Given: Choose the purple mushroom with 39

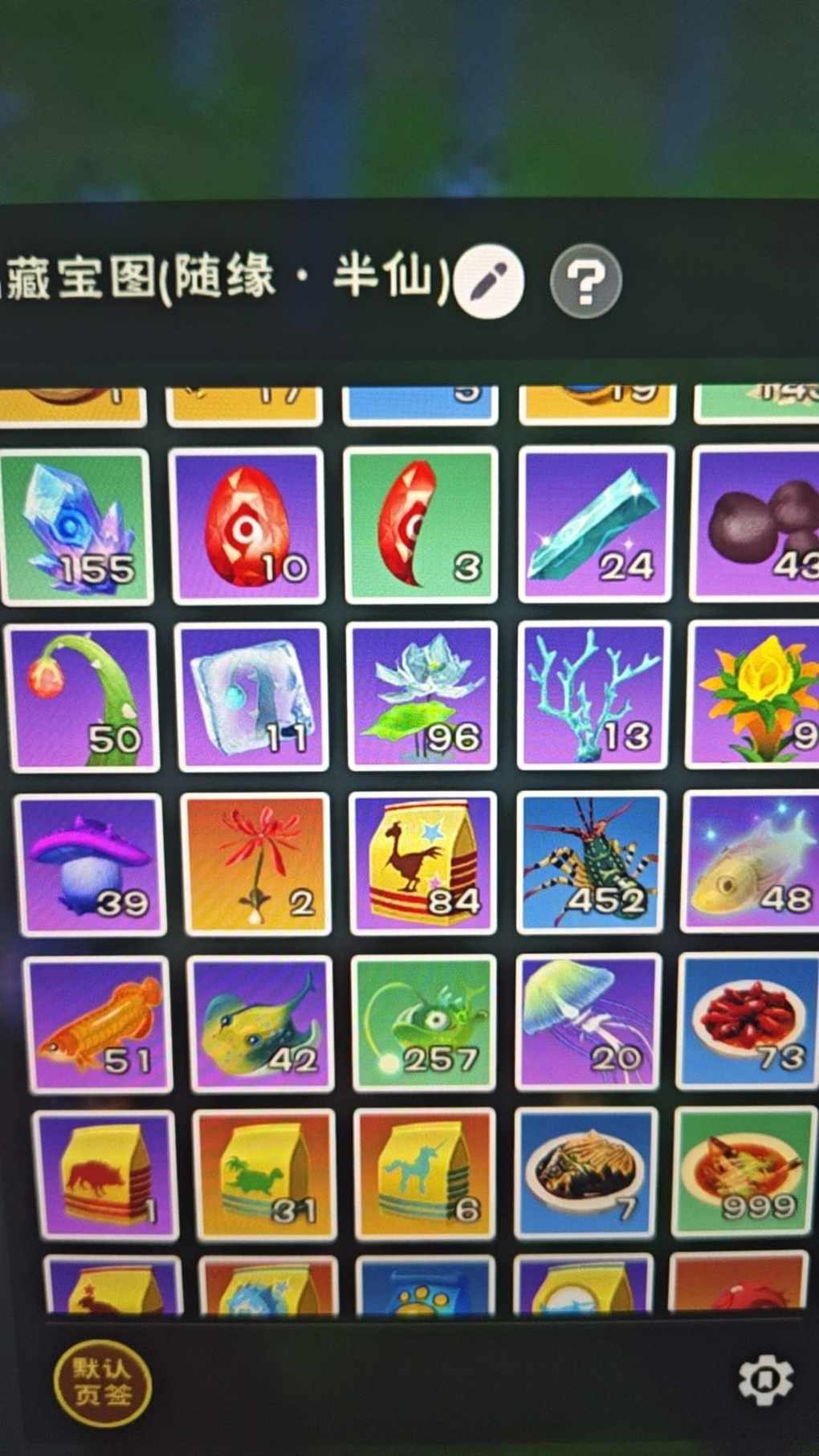Looking at the screenshot, I should point(91,865).
